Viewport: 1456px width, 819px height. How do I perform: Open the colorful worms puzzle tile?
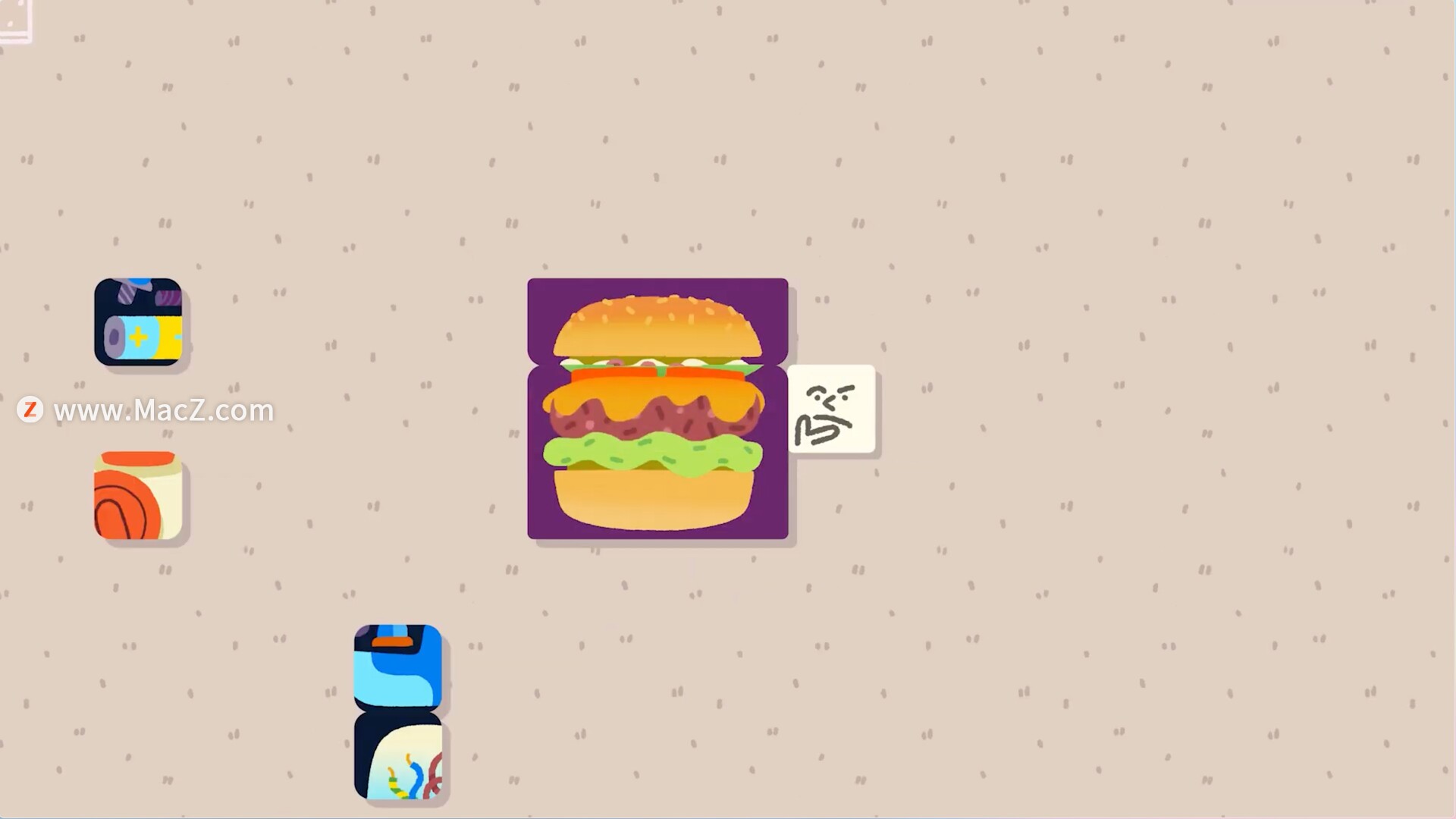click(398, 756)
